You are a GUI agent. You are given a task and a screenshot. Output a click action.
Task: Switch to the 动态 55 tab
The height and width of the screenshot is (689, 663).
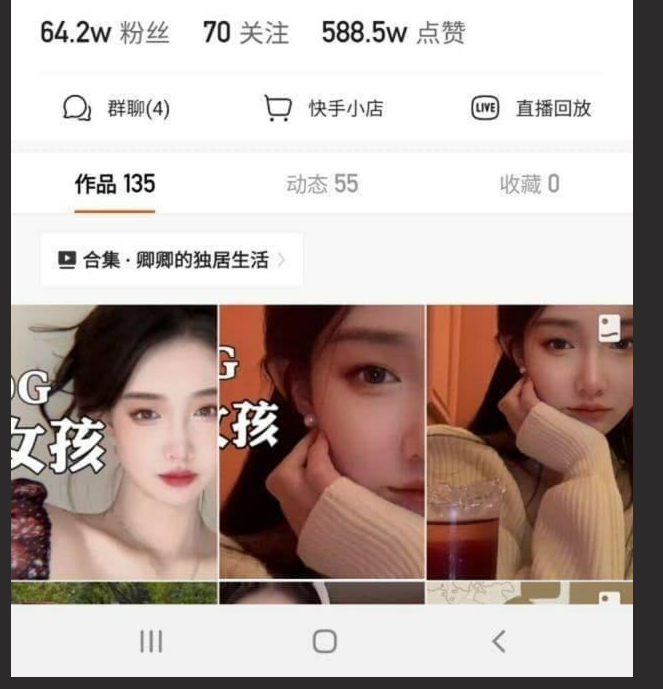click(x=322, y=184)
